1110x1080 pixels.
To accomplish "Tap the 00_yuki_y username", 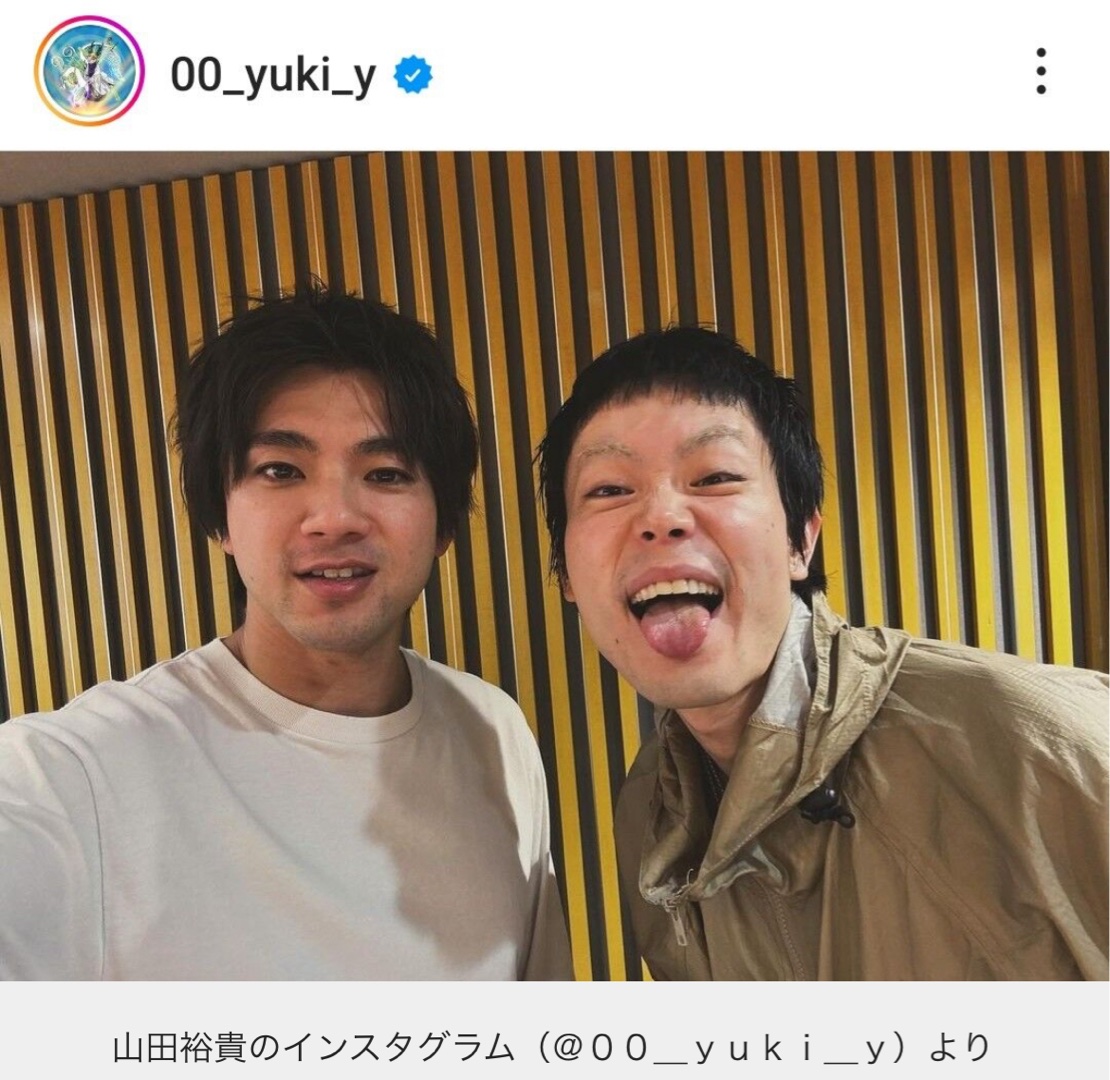I will [273, 75].
